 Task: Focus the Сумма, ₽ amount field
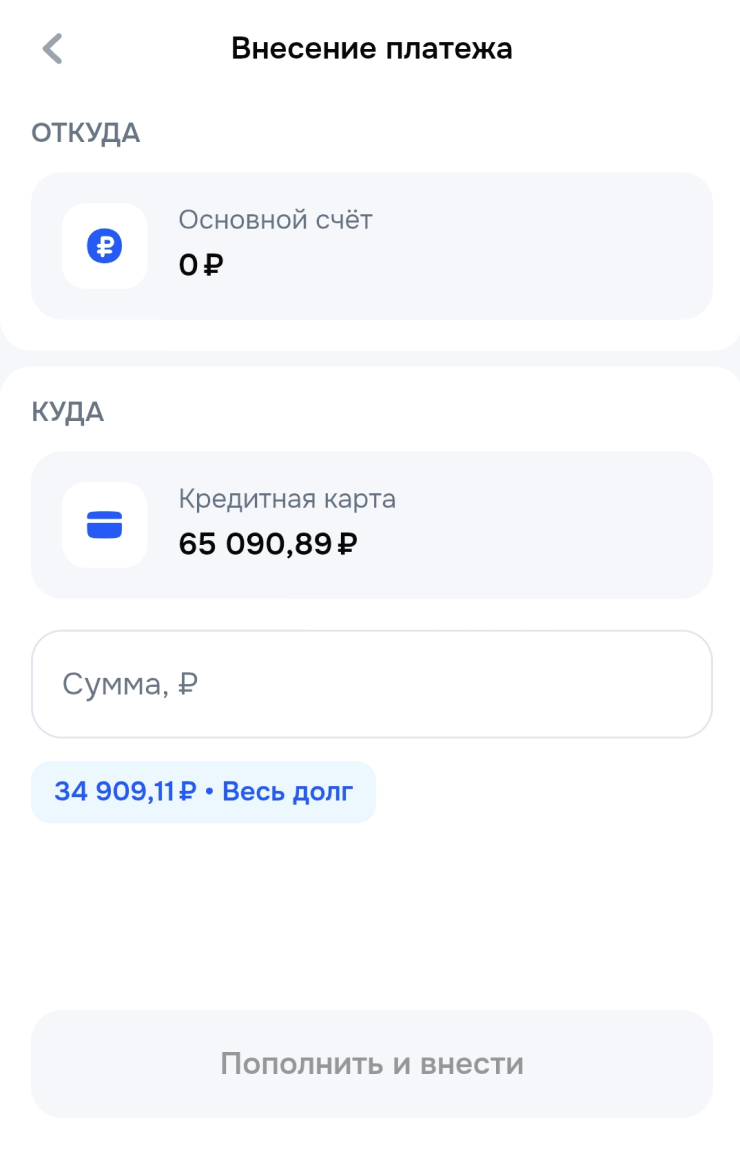point(371,684)
